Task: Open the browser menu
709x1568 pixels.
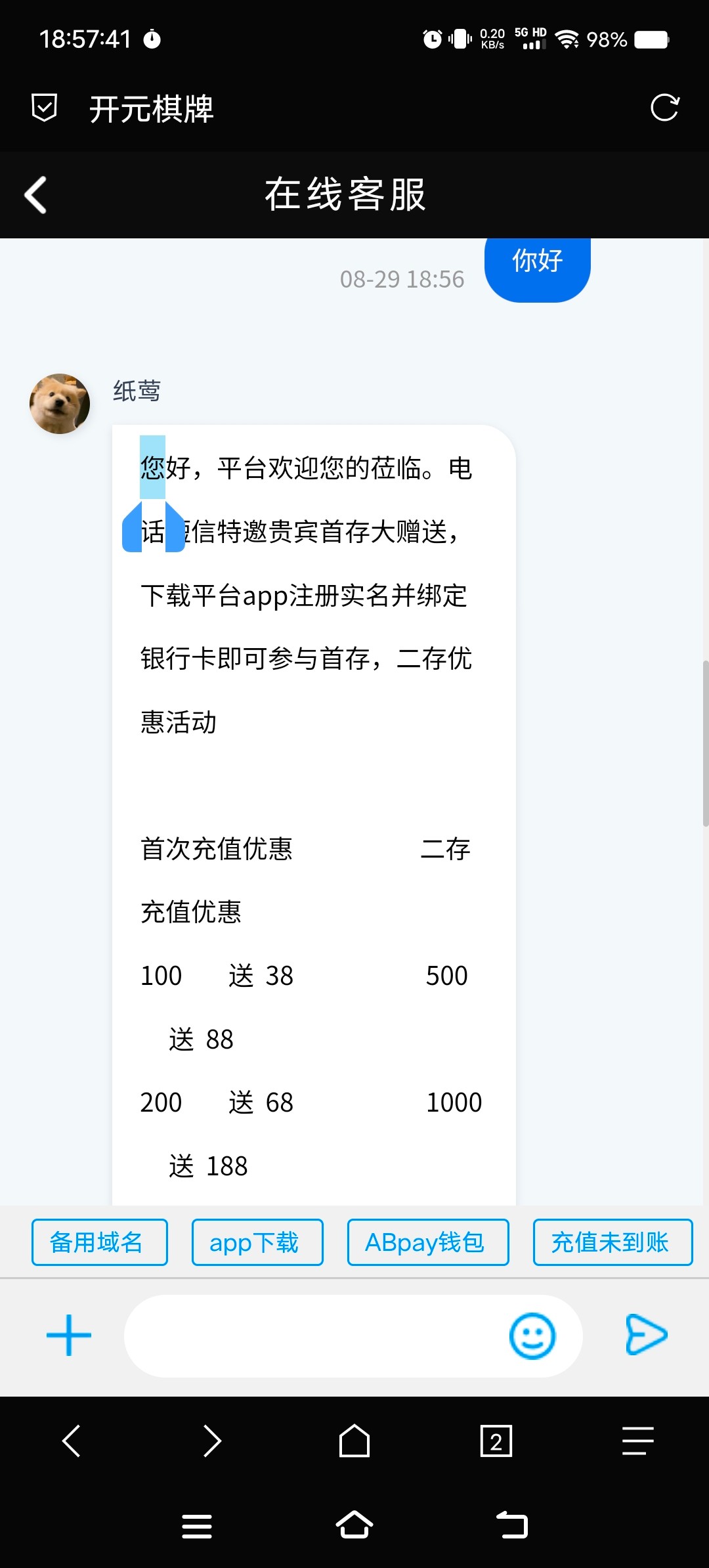Action: pyautogui.click(x=637, y=1441)
